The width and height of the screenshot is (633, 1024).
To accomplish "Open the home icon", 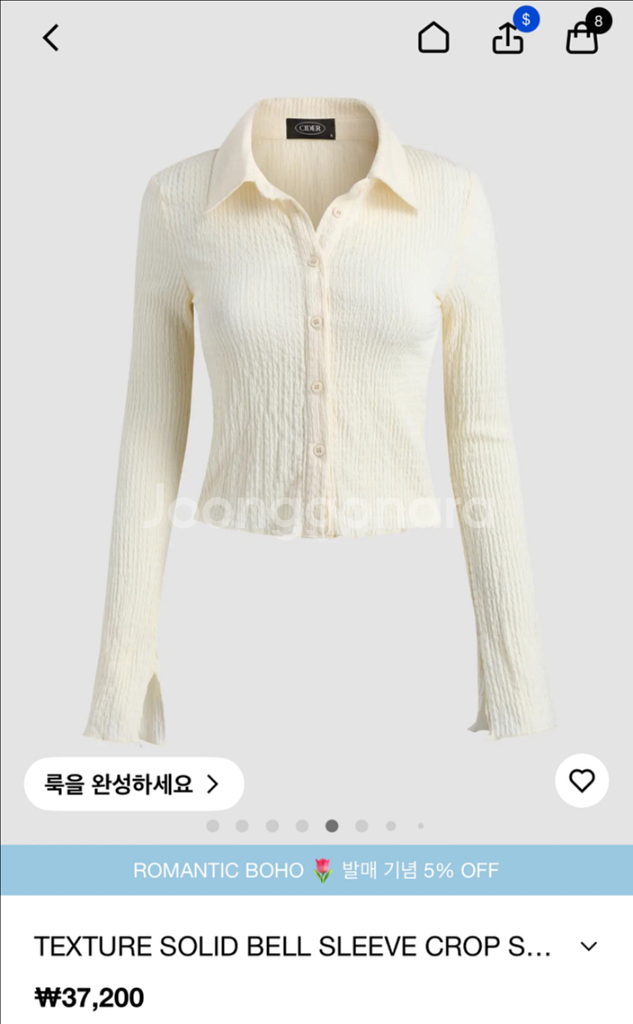I will coord(434,37).
